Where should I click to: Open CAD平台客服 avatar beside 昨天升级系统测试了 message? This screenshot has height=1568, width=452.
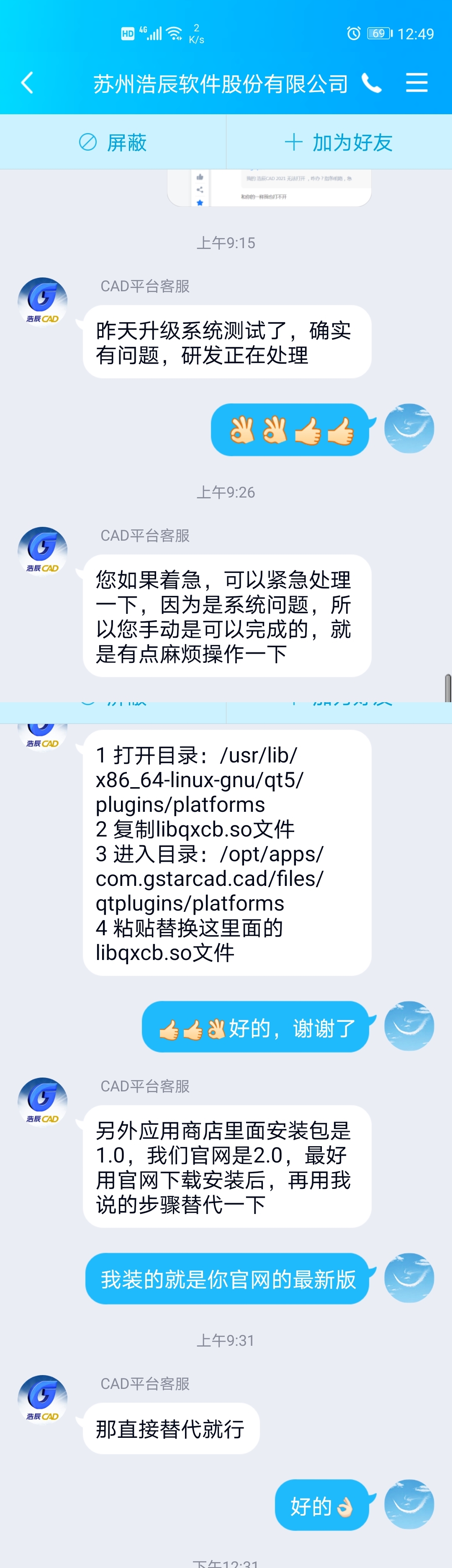click(x=42, y=302)
